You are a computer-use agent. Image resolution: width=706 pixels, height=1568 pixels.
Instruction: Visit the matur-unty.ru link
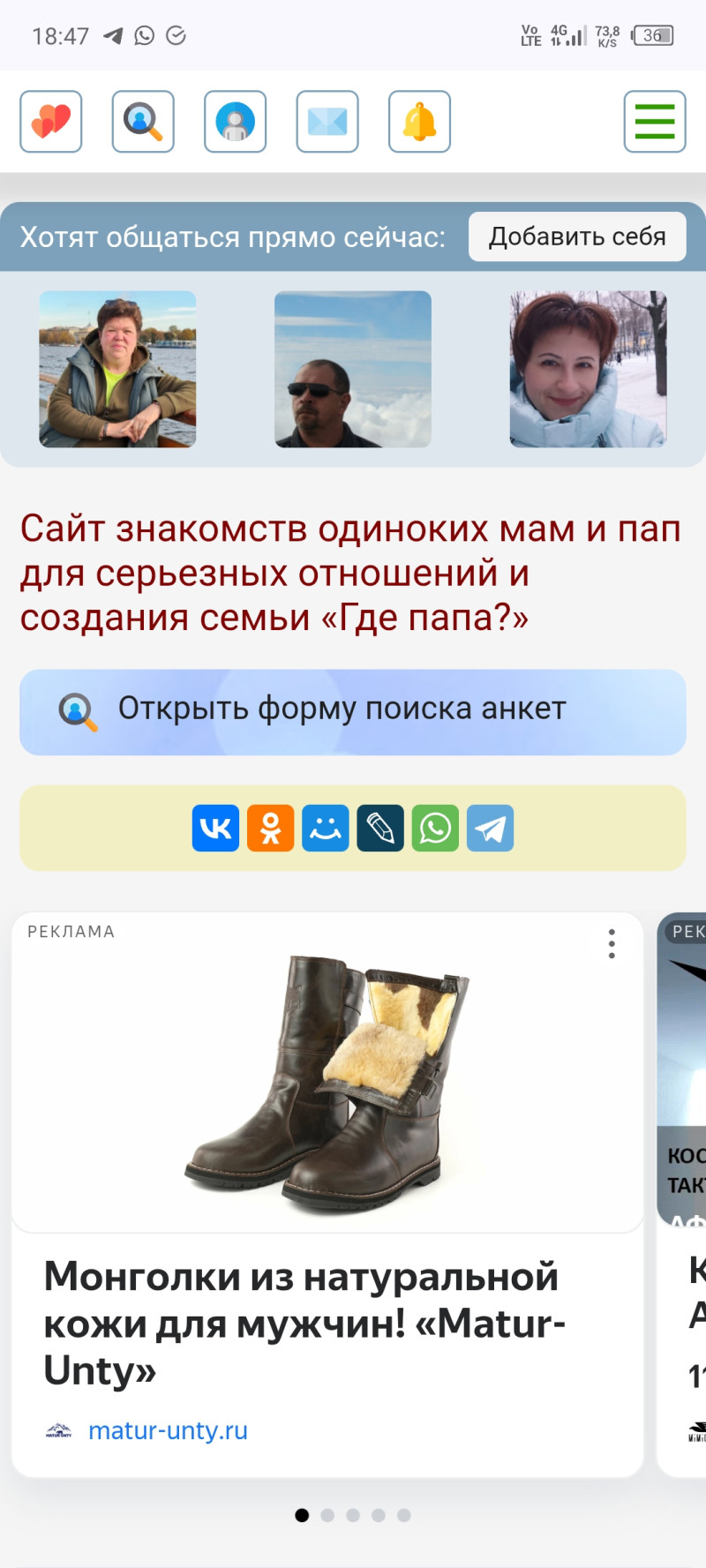coord(168,1430)
